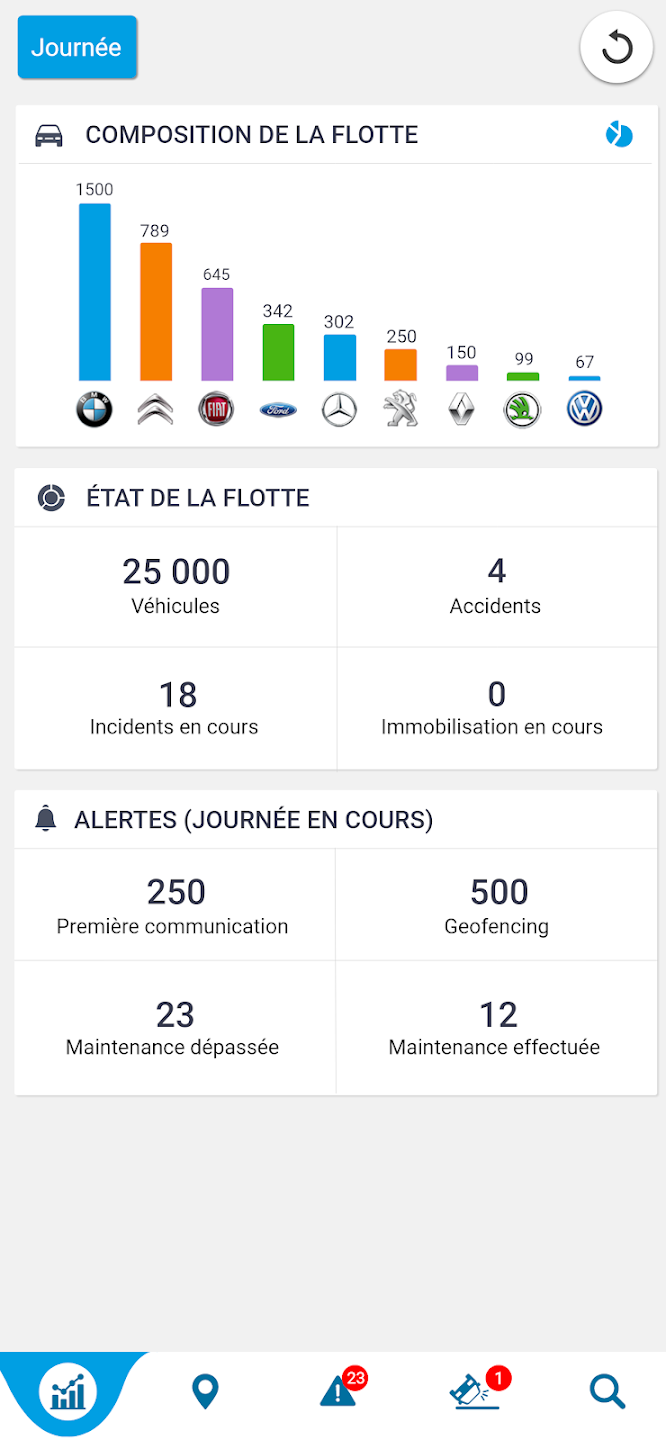Viewport: 666px width, 1440px height.
Task: Open the alerts tab with 23 notifications
Action: click(340, 1391)
